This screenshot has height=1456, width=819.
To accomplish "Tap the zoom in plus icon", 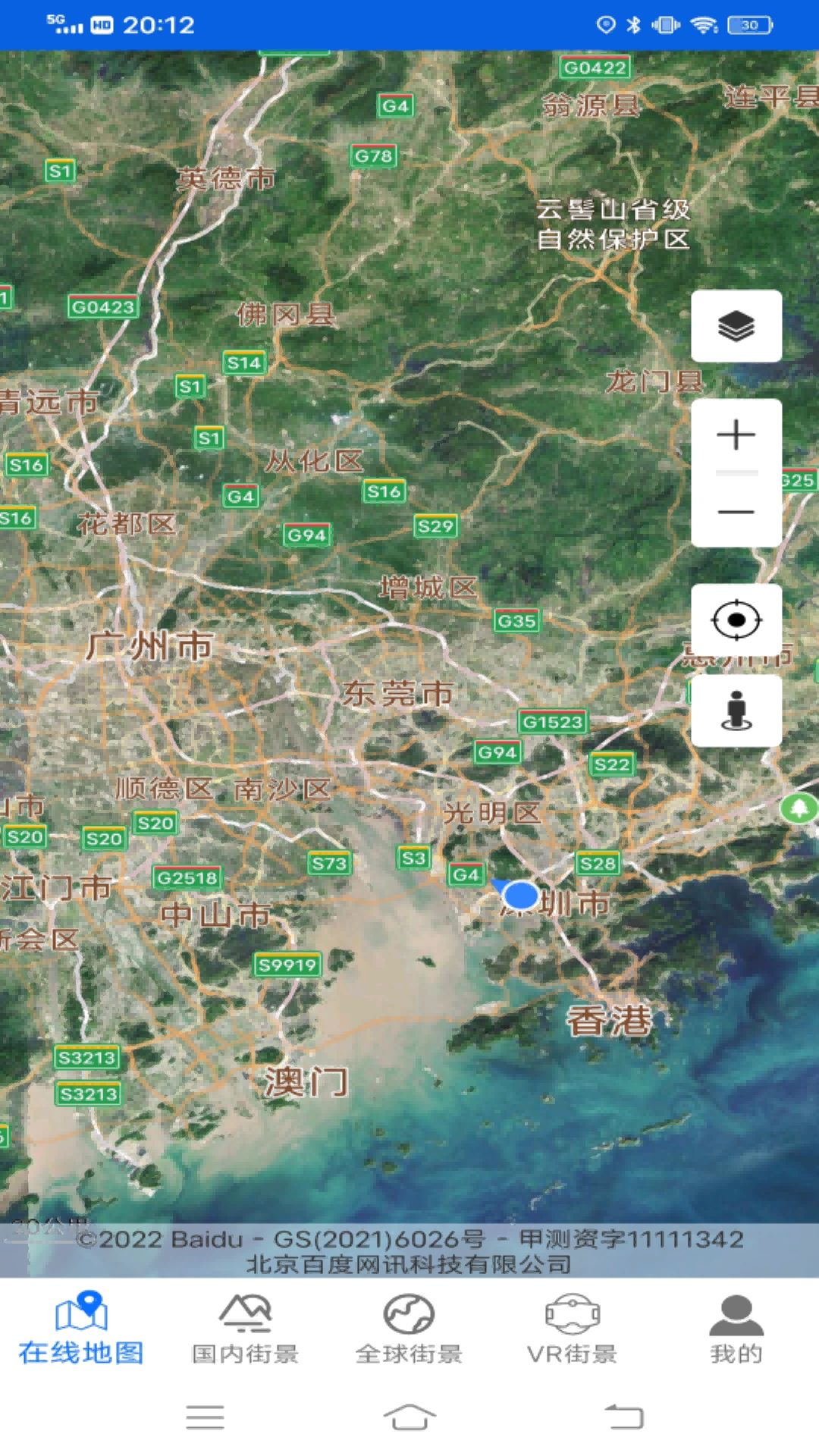I will coord(735,434).
